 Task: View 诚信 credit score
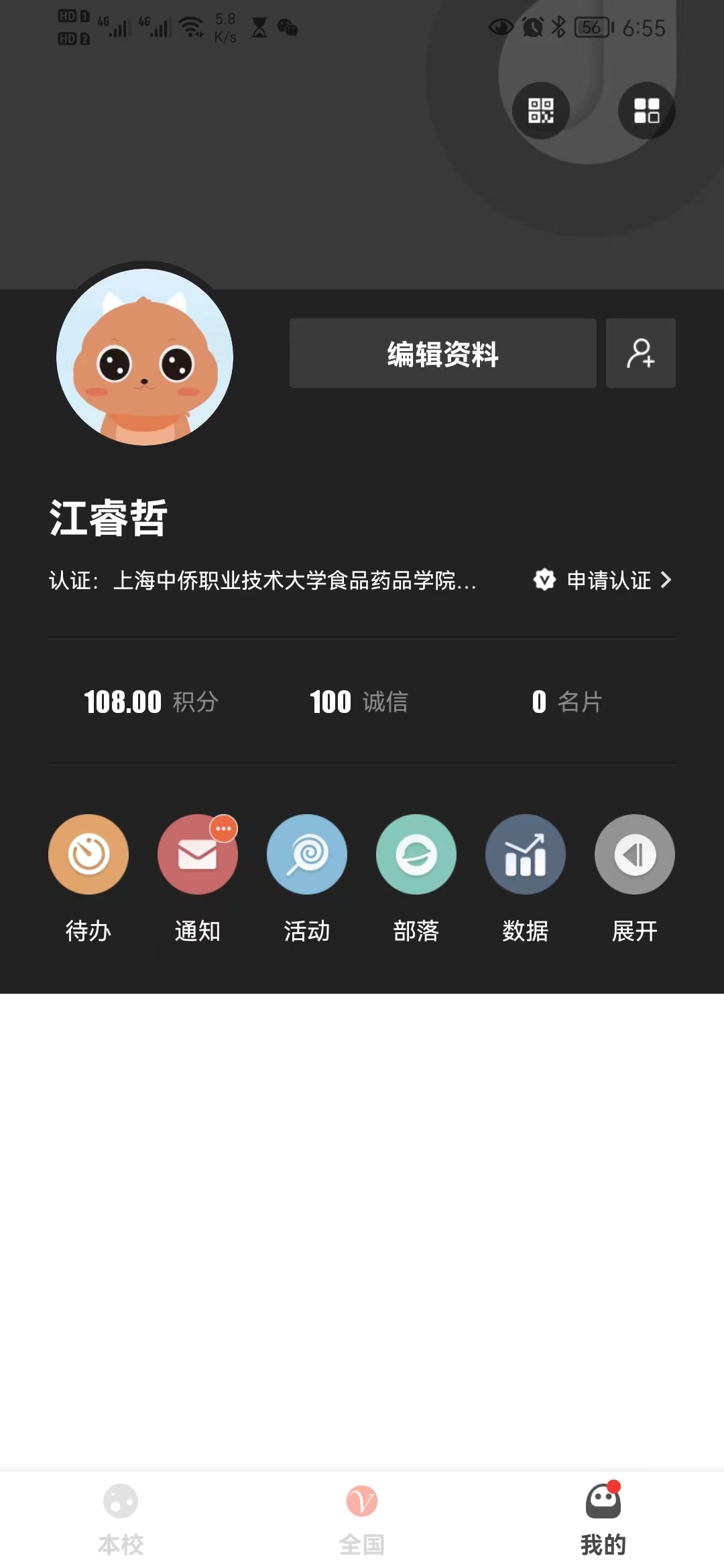pos(359,702)
